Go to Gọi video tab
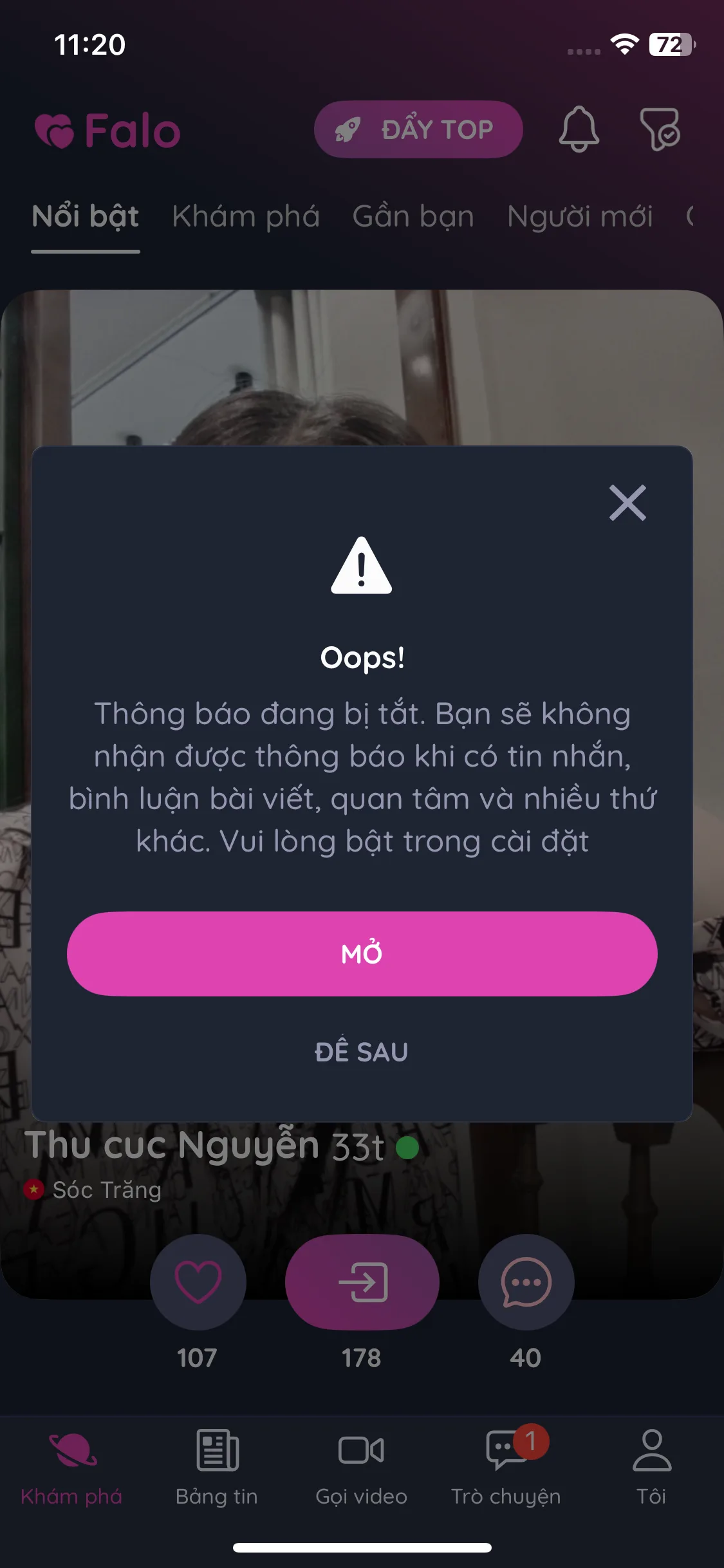This screenshot has width=724, height=1568. [x=361, y=1468]
